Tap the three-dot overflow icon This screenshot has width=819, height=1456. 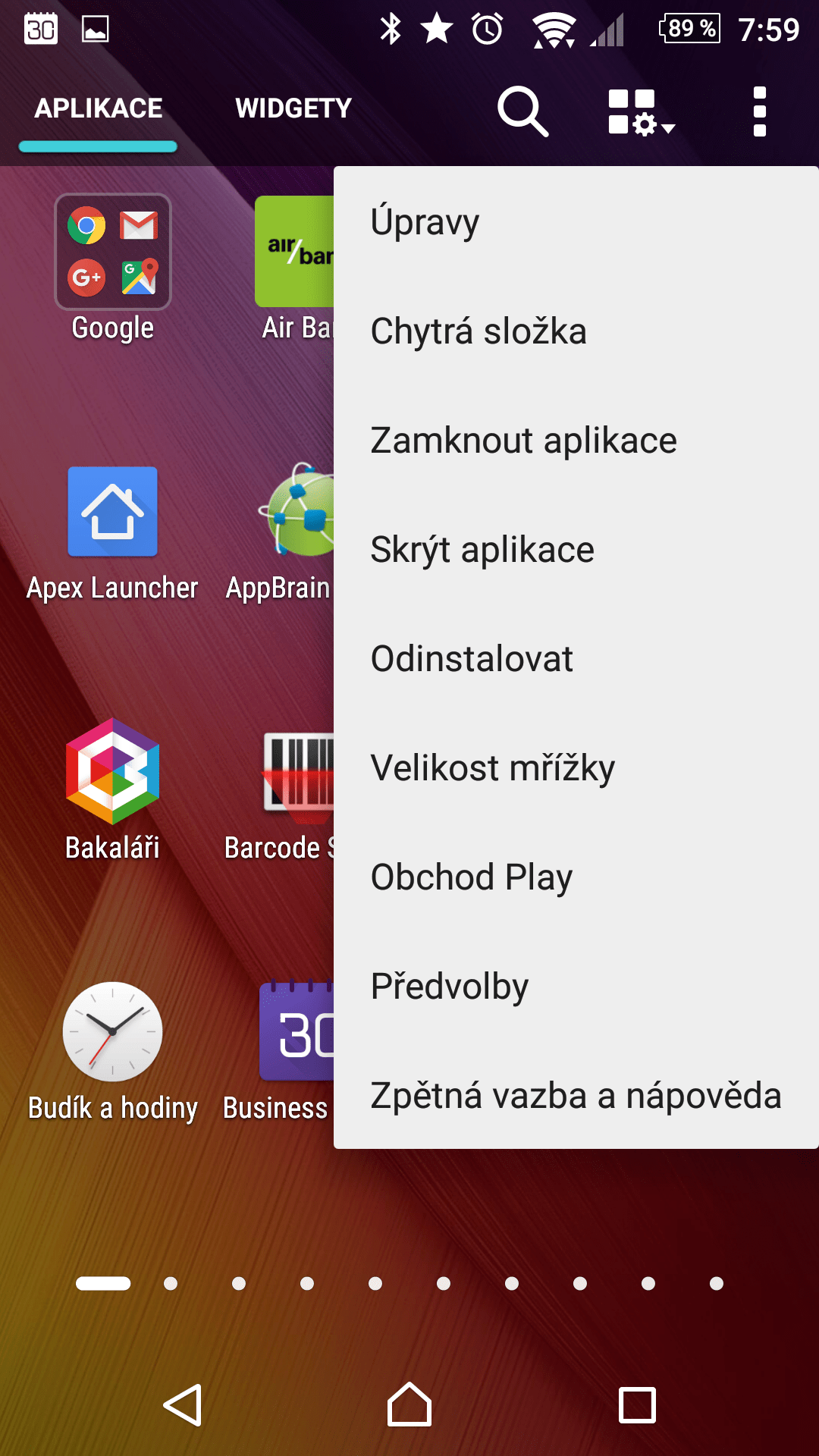[760, 111]
